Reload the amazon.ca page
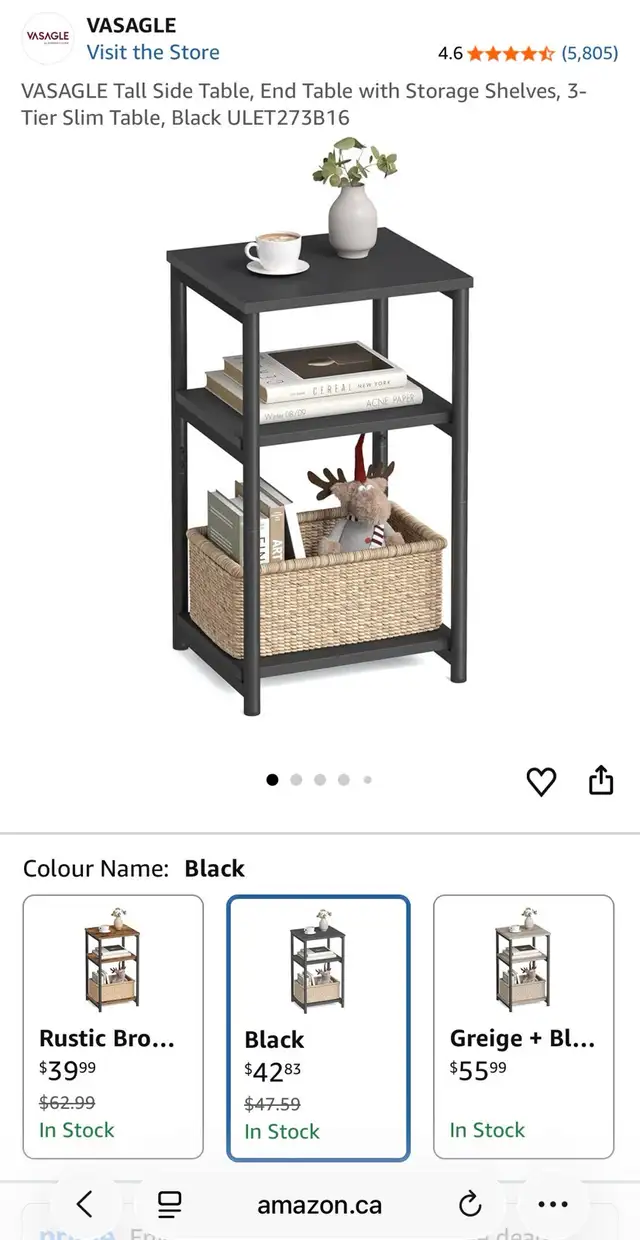Image resolution: width=640 pixels, height=1240 pixels. coord(470,1204)
